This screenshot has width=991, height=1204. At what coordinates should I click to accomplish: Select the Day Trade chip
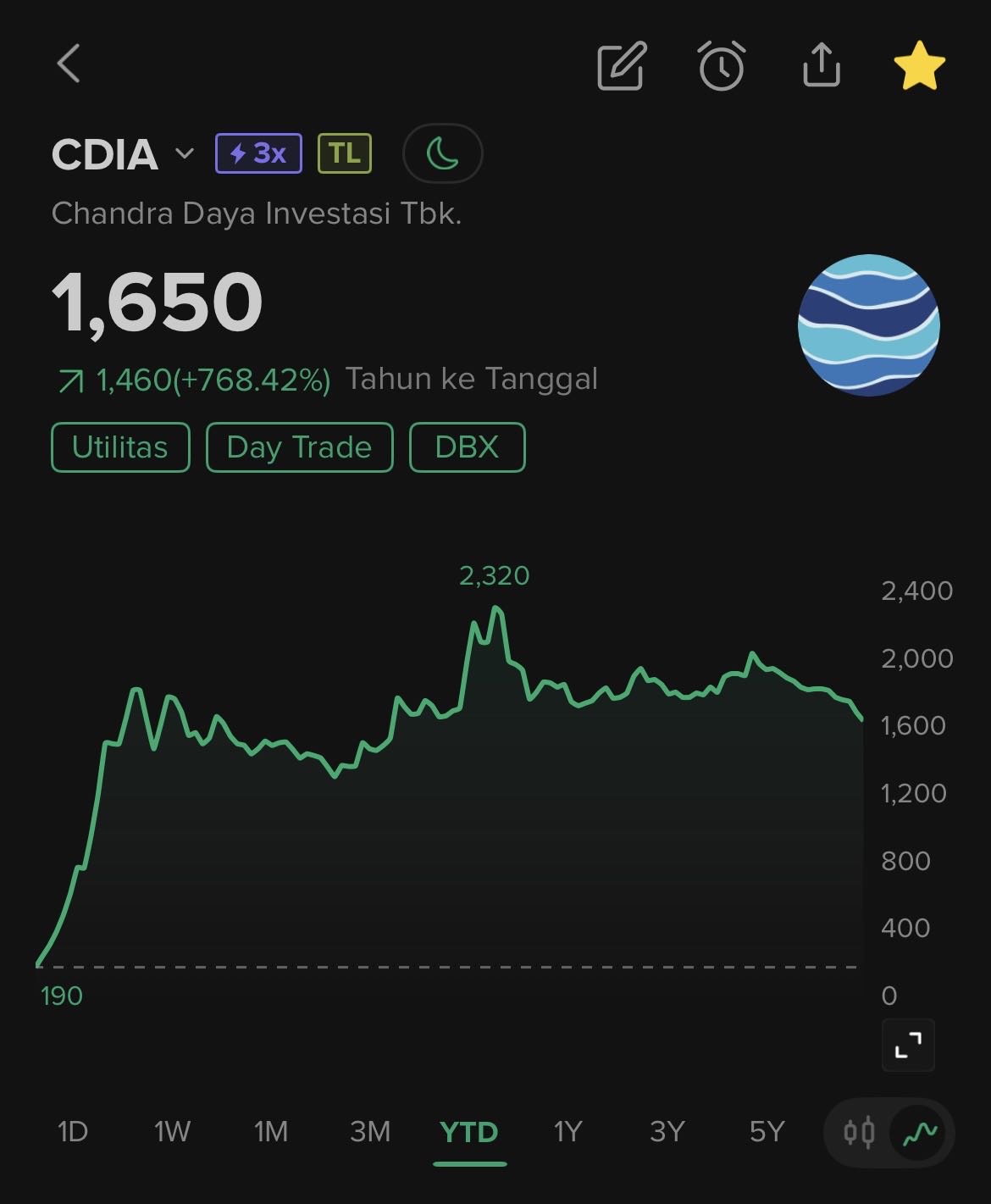pyautogui.click(x=299, y=447)
